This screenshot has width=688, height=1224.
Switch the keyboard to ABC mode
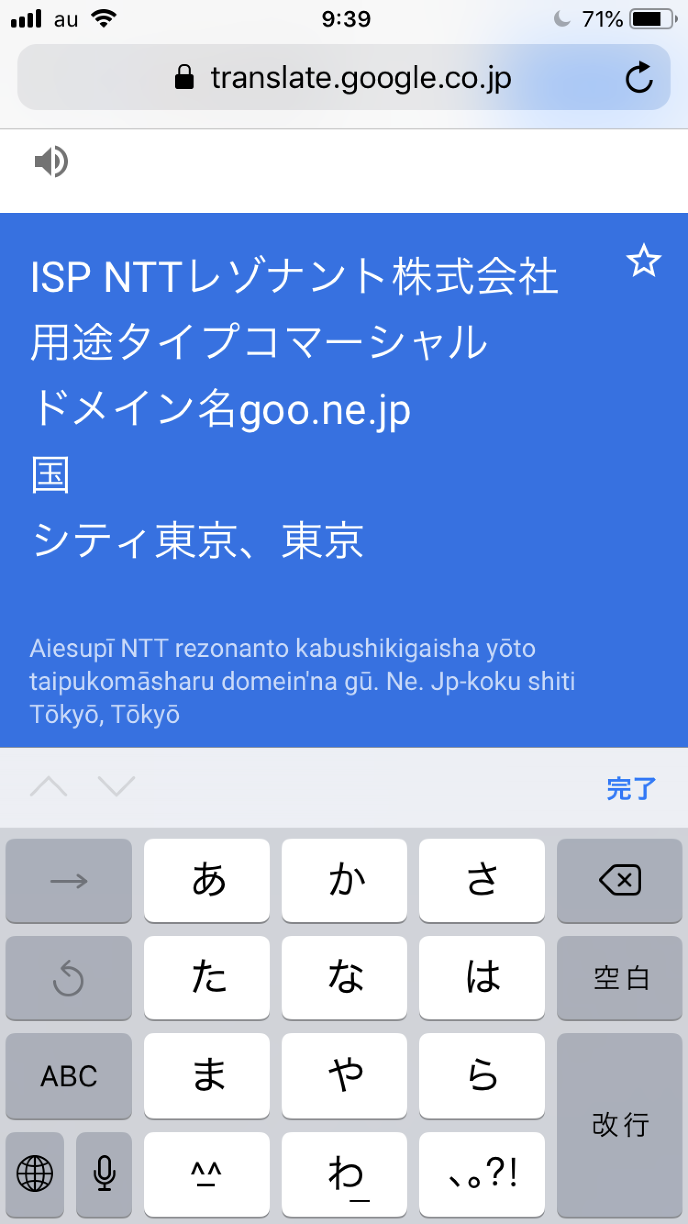click(69, 1076)
